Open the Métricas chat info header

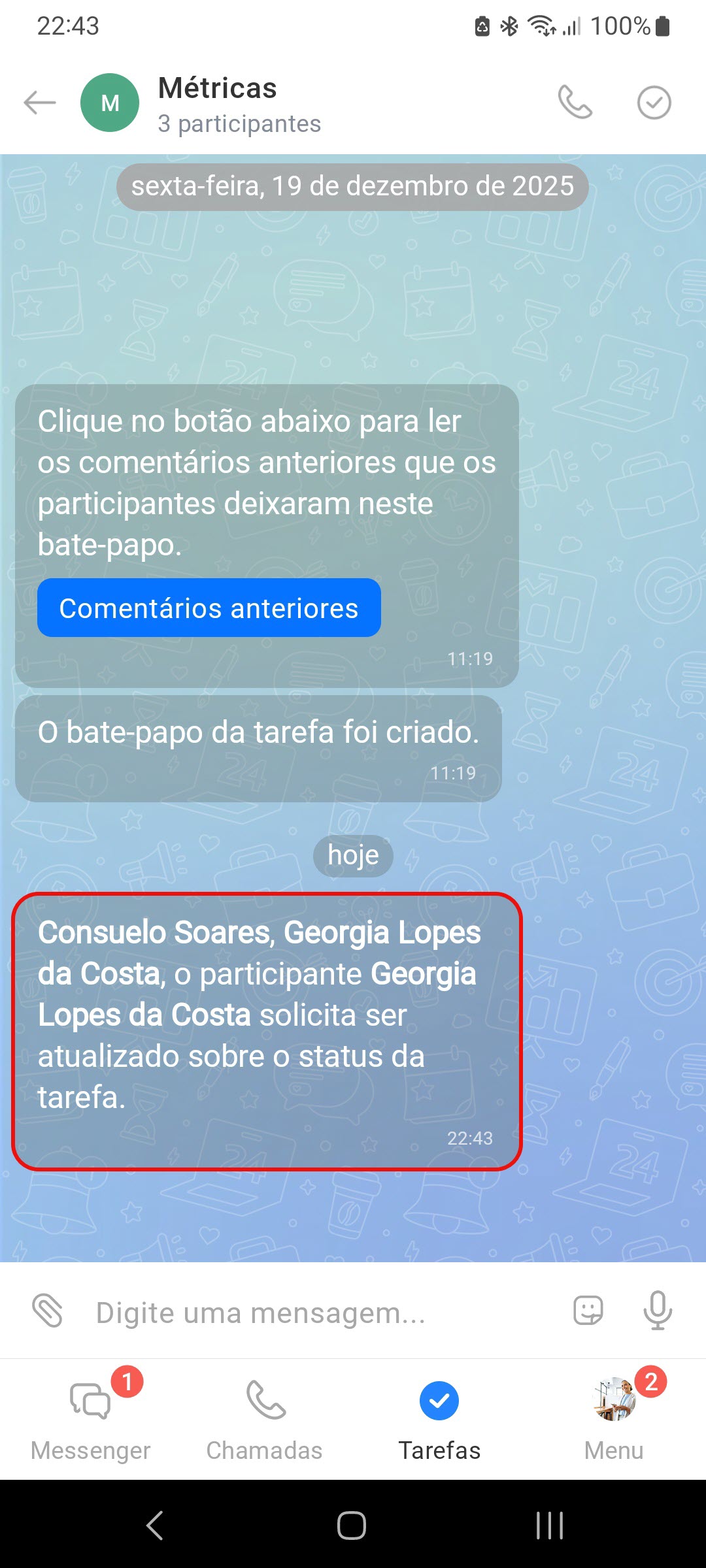239,104
